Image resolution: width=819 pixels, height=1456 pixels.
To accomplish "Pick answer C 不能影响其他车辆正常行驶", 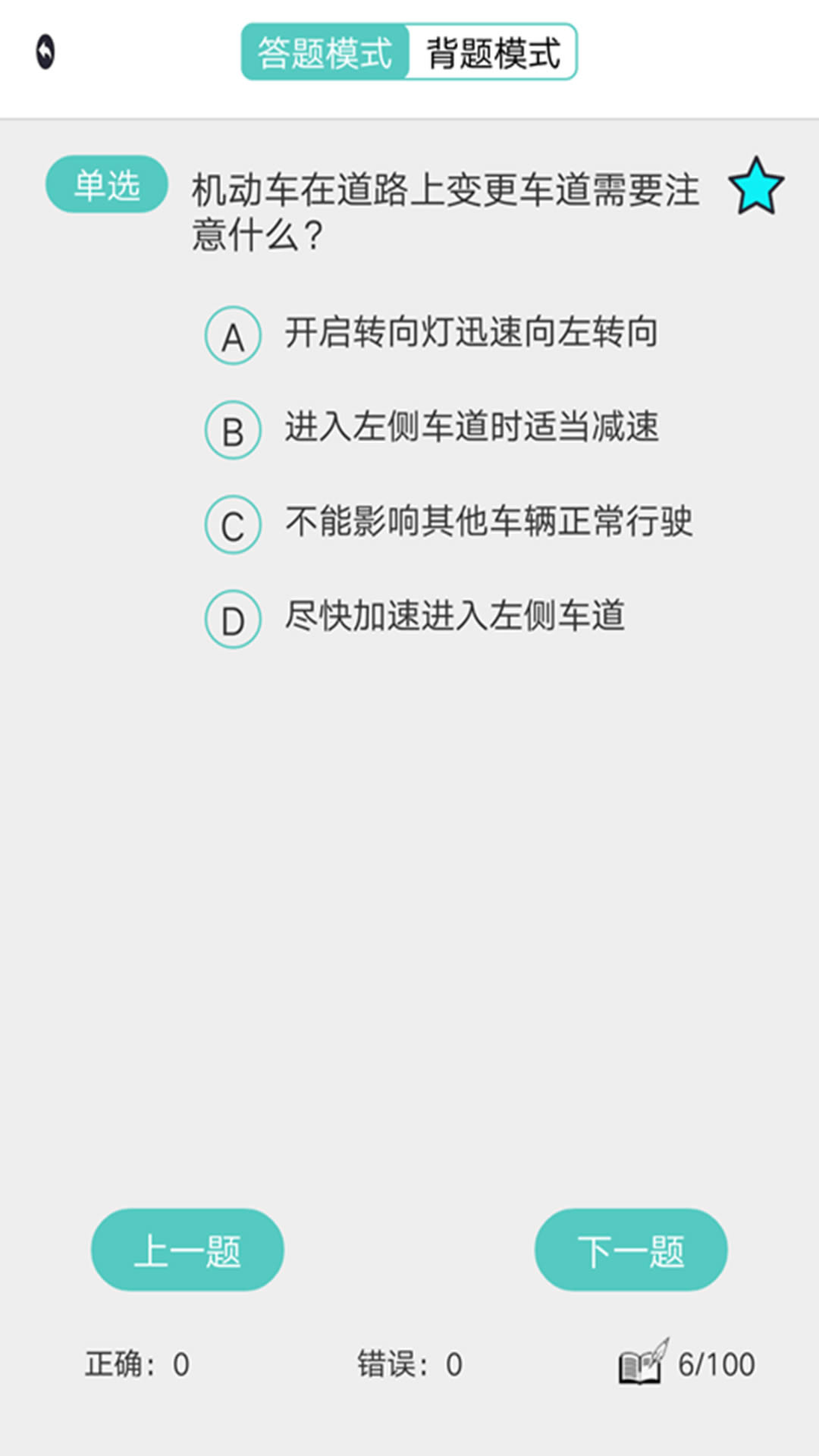I will (449, 524).
